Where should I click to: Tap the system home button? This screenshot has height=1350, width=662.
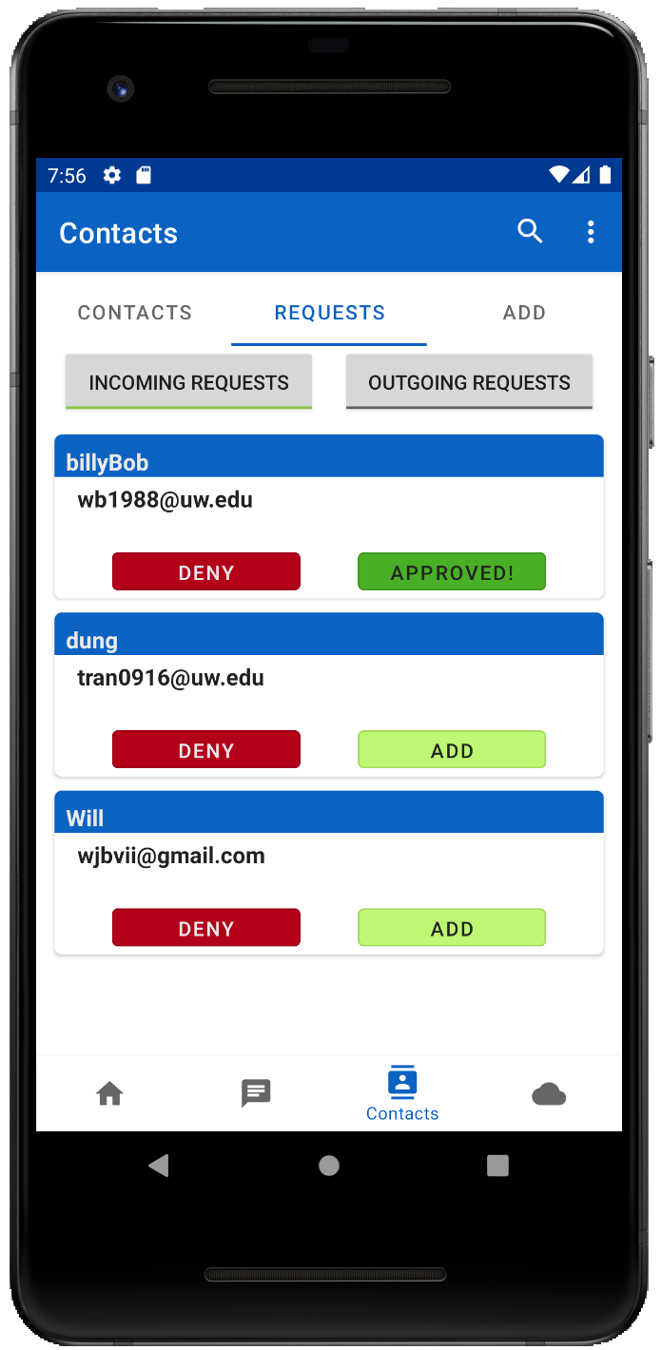tap(329, 1165)
